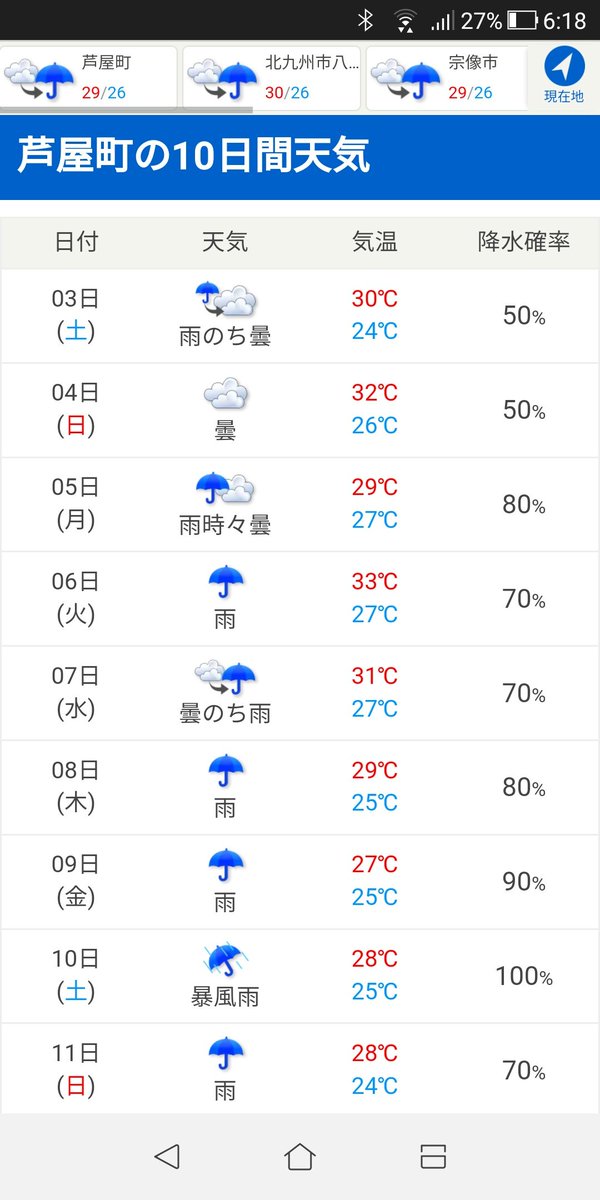Go back with the system back button
600x1200 pixels.
167,1157
